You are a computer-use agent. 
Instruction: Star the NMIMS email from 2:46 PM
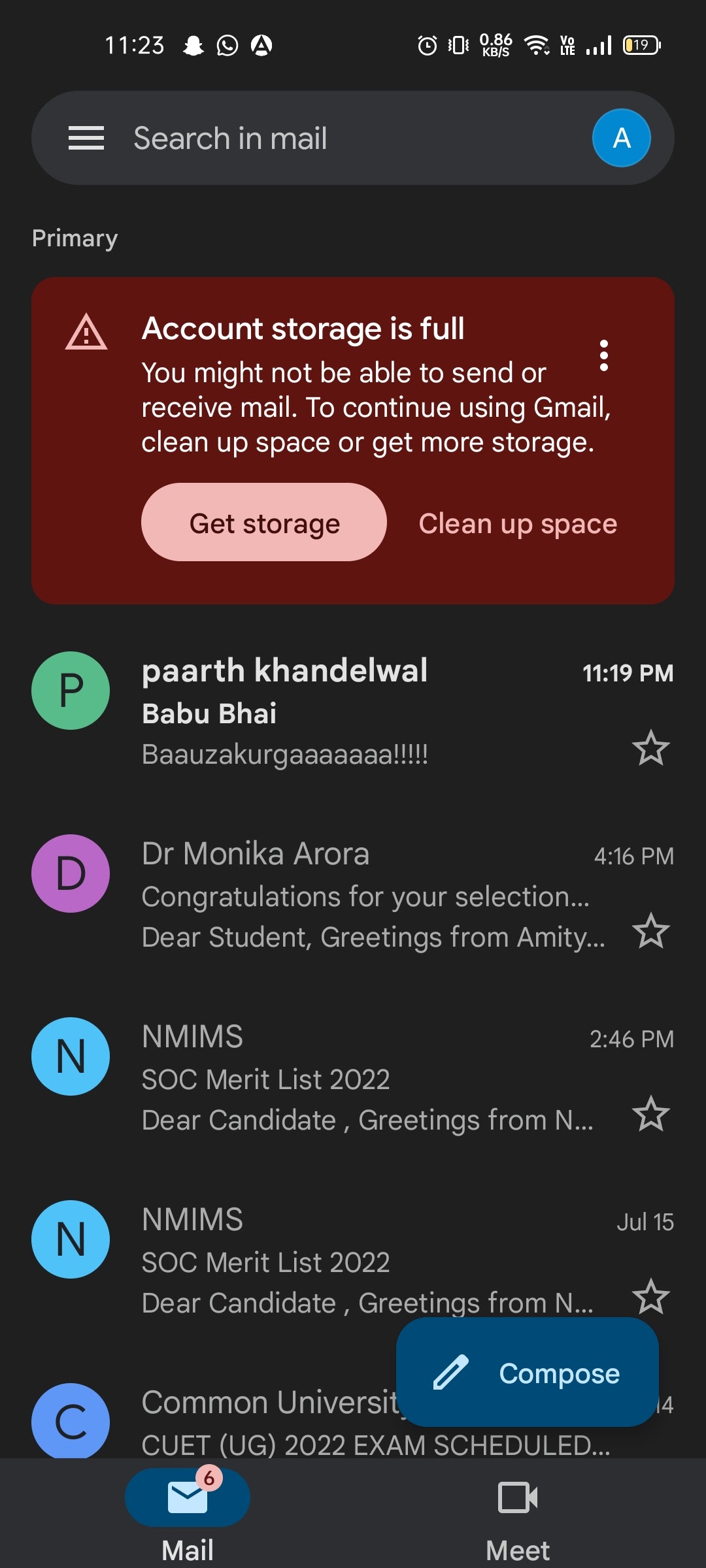(651, 1114)
